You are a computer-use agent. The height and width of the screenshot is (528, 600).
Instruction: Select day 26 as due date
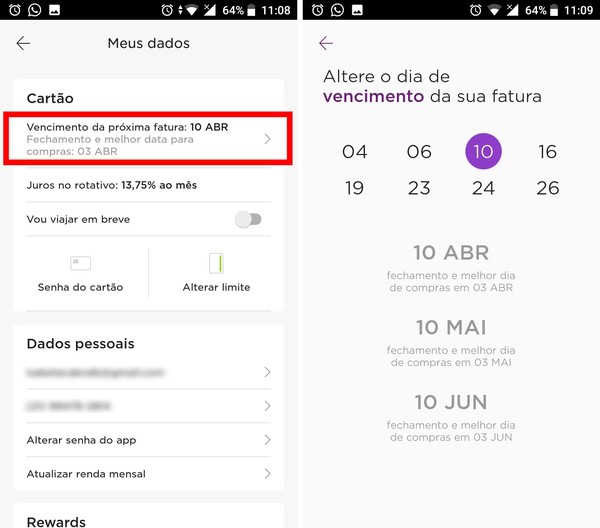pos(547,188)
